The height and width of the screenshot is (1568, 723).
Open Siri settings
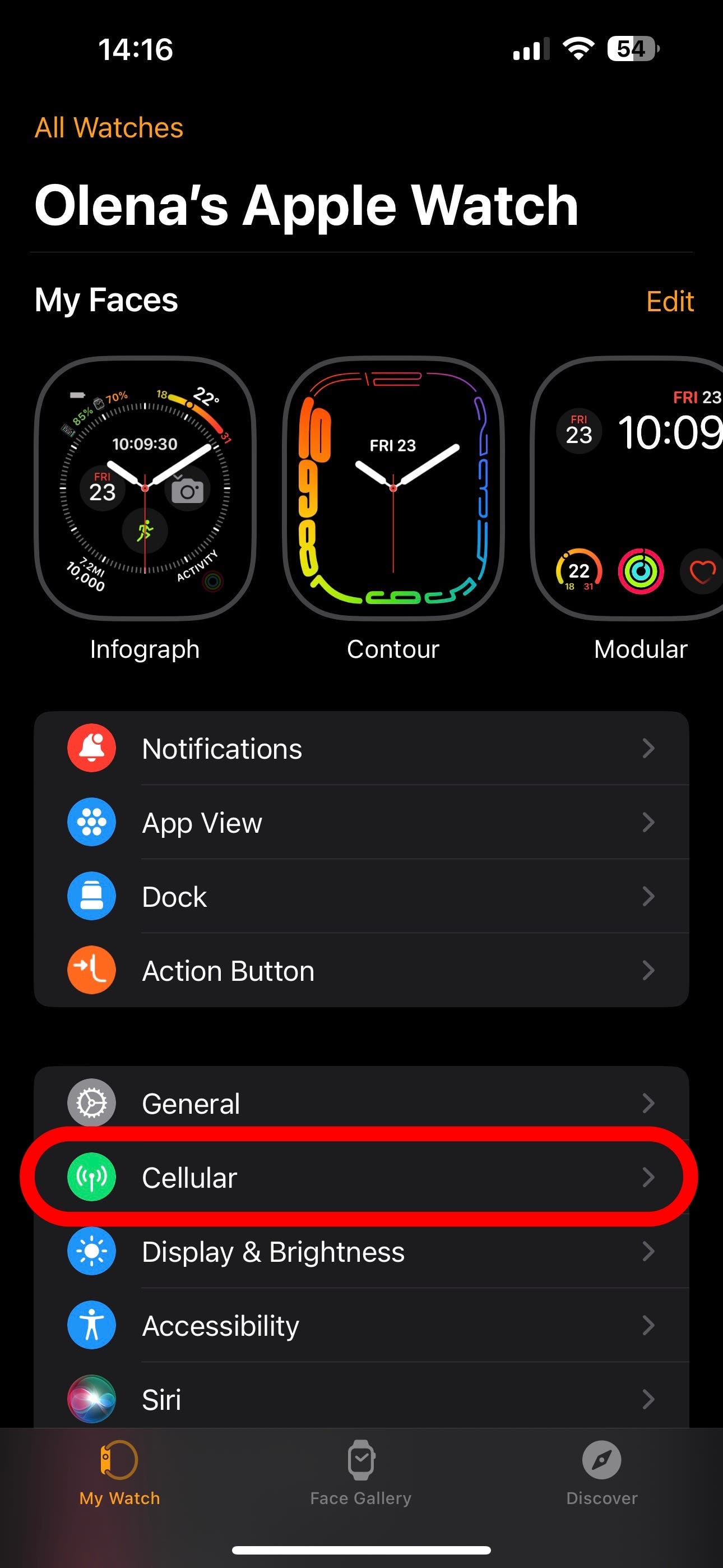coord(361,1399)
